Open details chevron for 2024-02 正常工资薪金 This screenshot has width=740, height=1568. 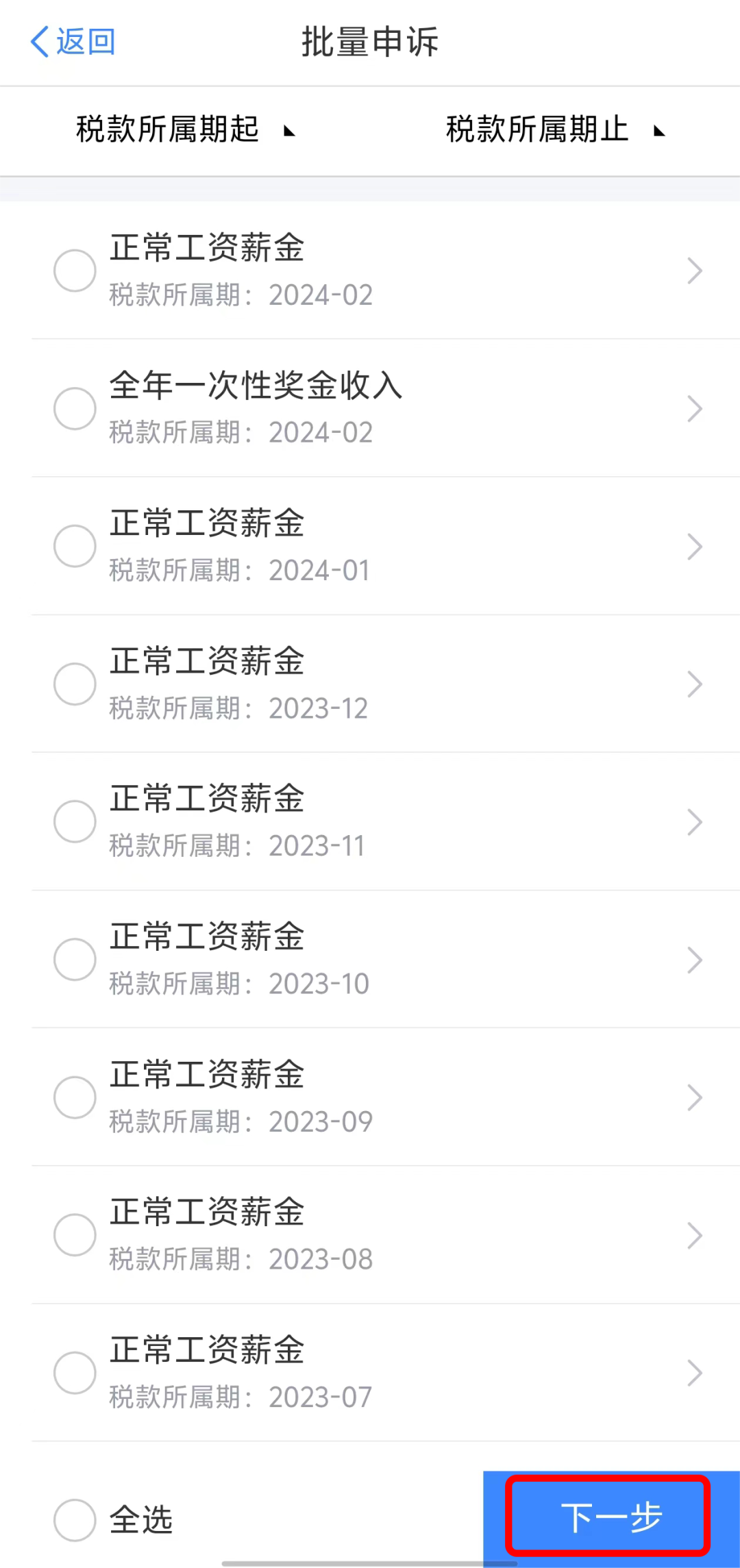[695, 271]
